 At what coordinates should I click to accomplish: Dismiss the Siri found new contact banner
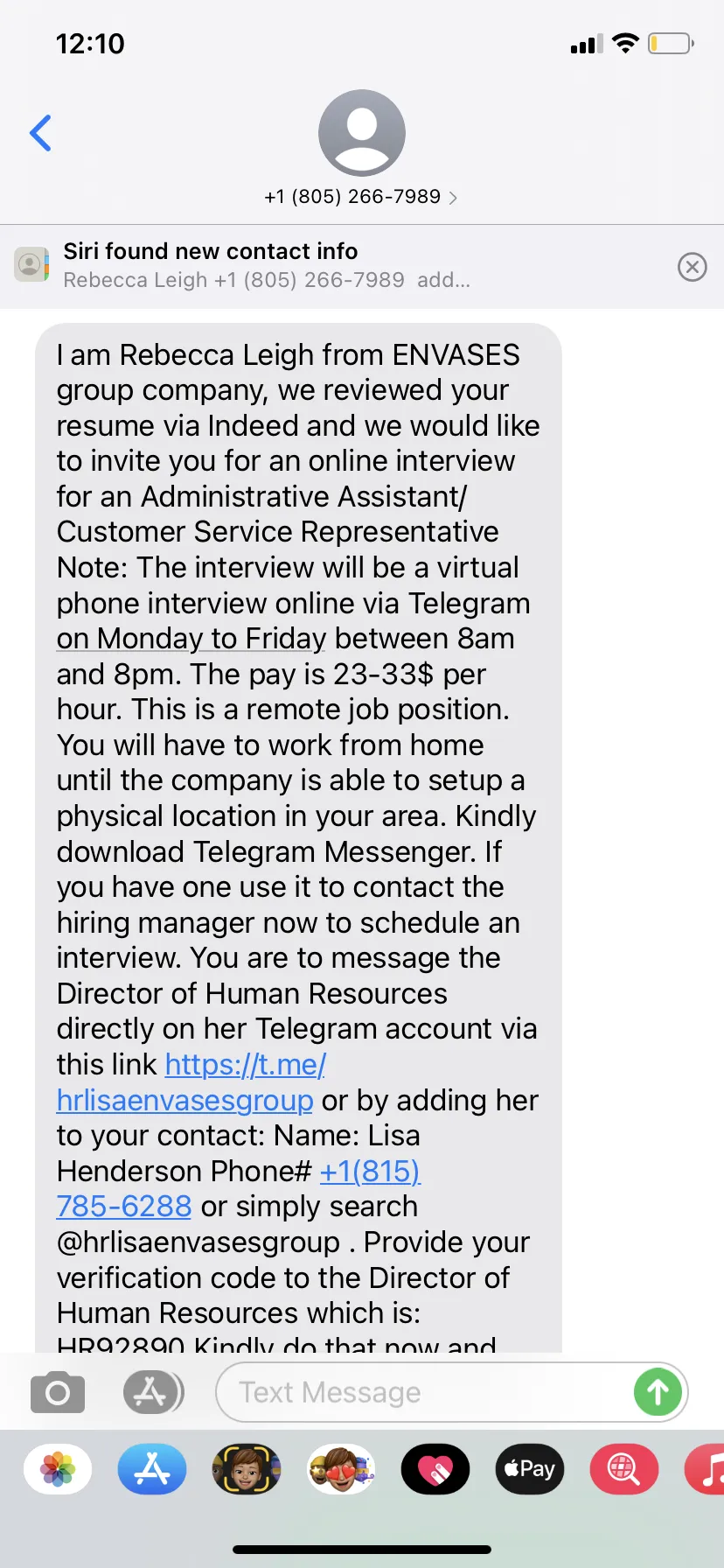(x=692, y=266)
